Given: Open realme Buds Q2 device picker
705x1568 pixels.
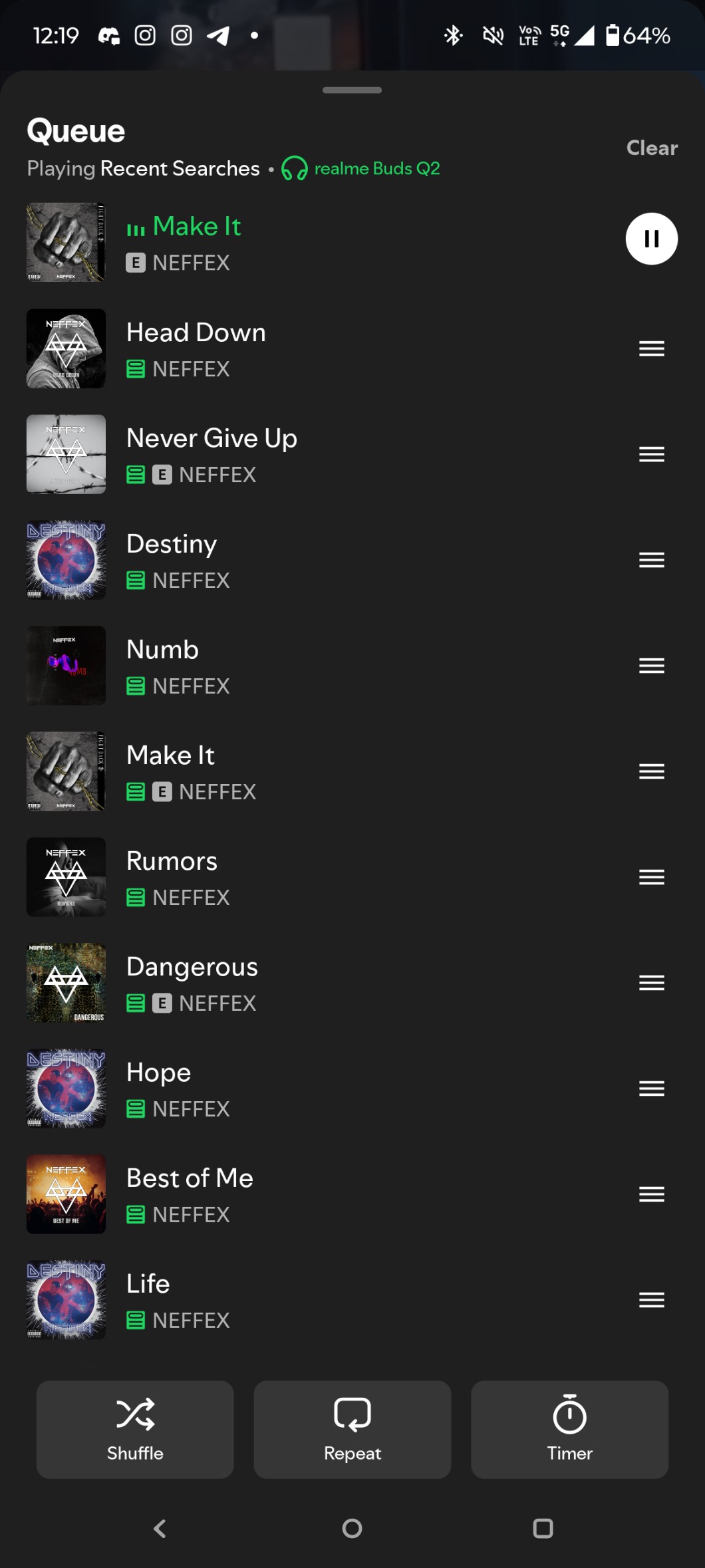Looking at the screenshot, I should (361, 169).
